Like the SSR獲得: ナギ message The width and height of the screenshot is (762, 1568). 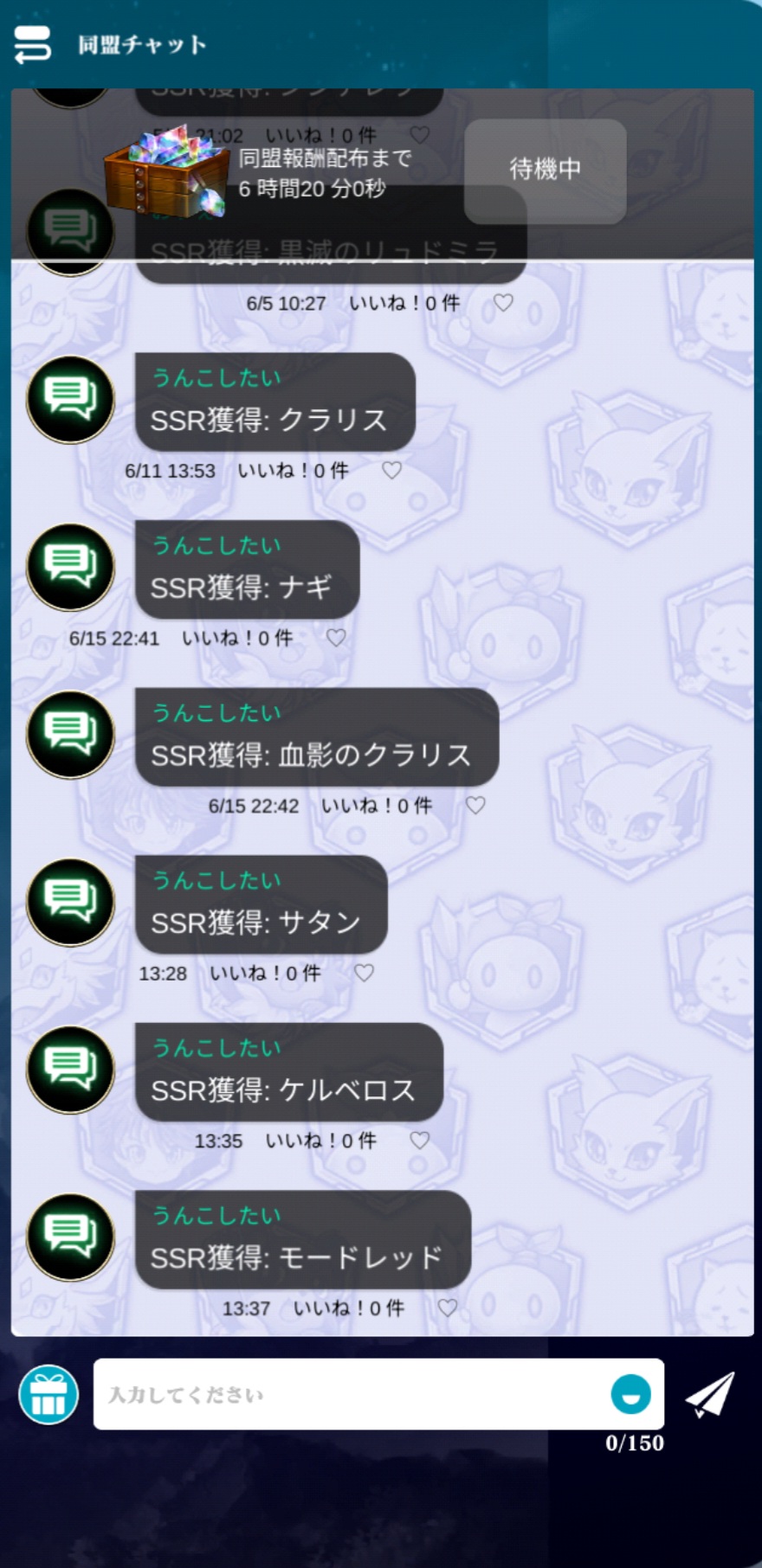point(336,638)
